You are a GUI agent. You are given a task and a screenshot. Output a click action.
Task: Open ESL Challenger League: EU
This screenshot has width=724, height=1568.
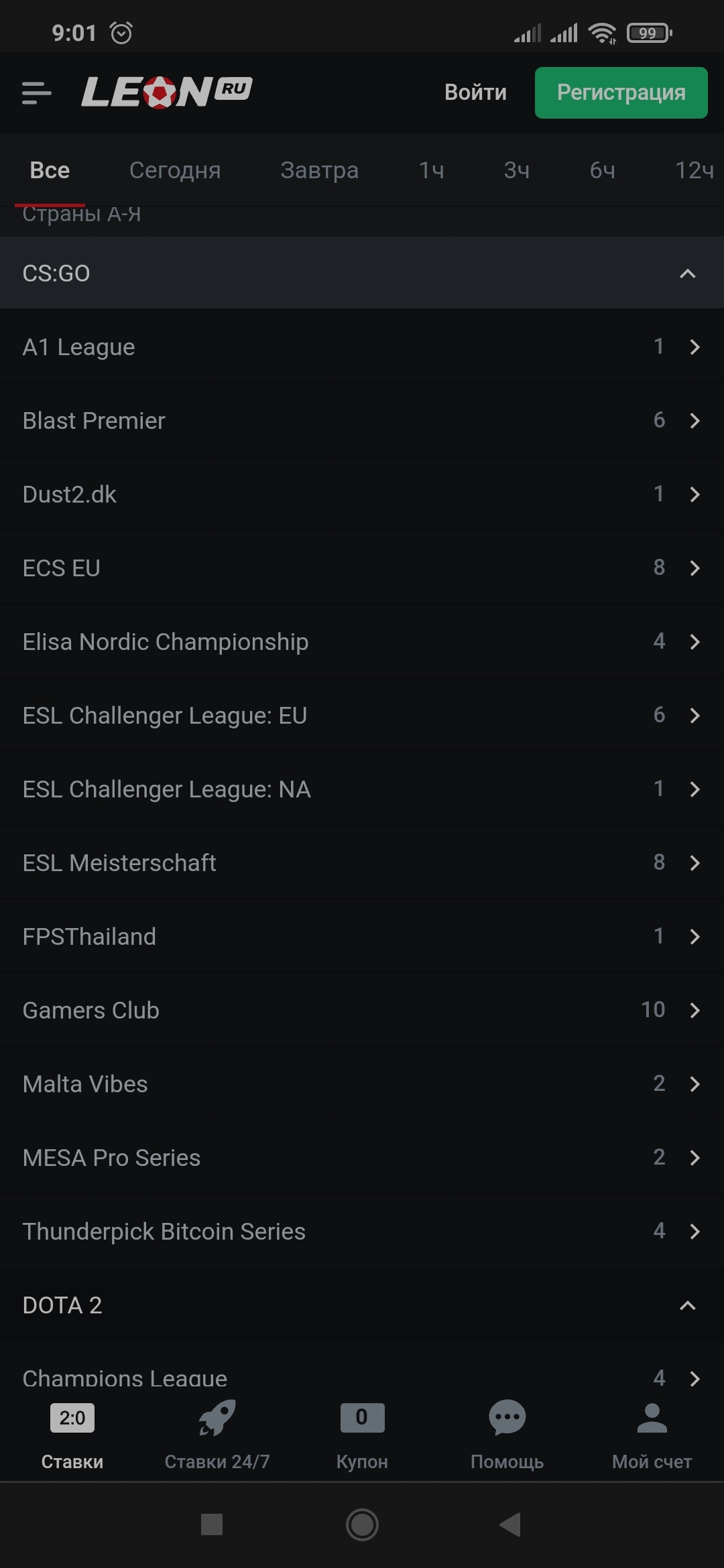click(362, 715)
